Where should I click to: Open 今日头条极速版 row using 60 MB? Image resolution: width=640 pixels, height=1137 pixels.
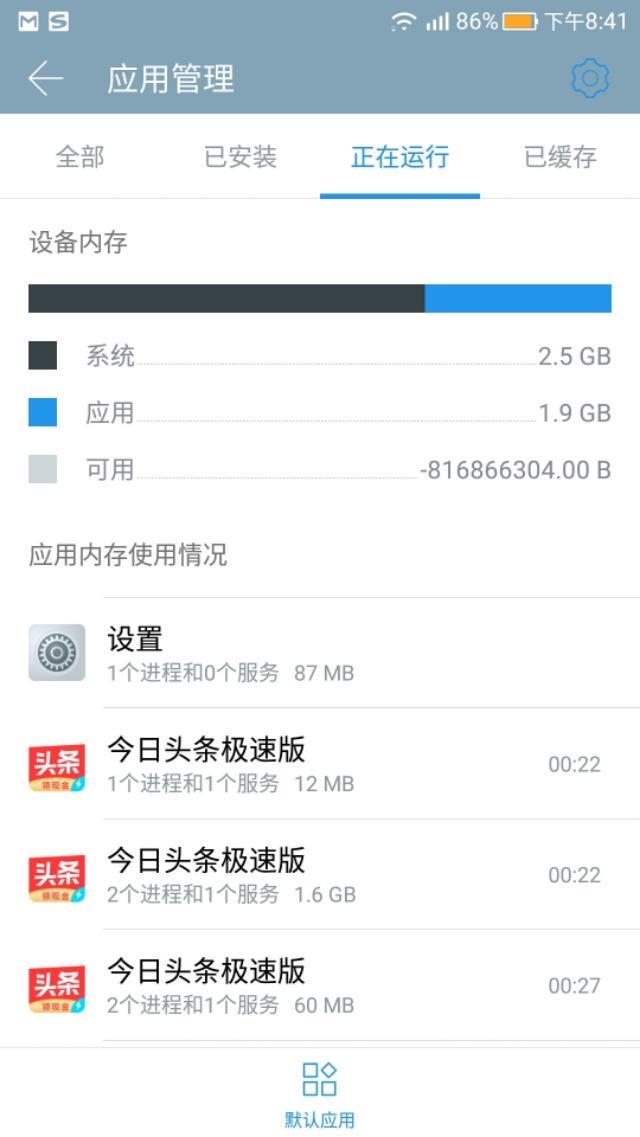coord(320,986)
